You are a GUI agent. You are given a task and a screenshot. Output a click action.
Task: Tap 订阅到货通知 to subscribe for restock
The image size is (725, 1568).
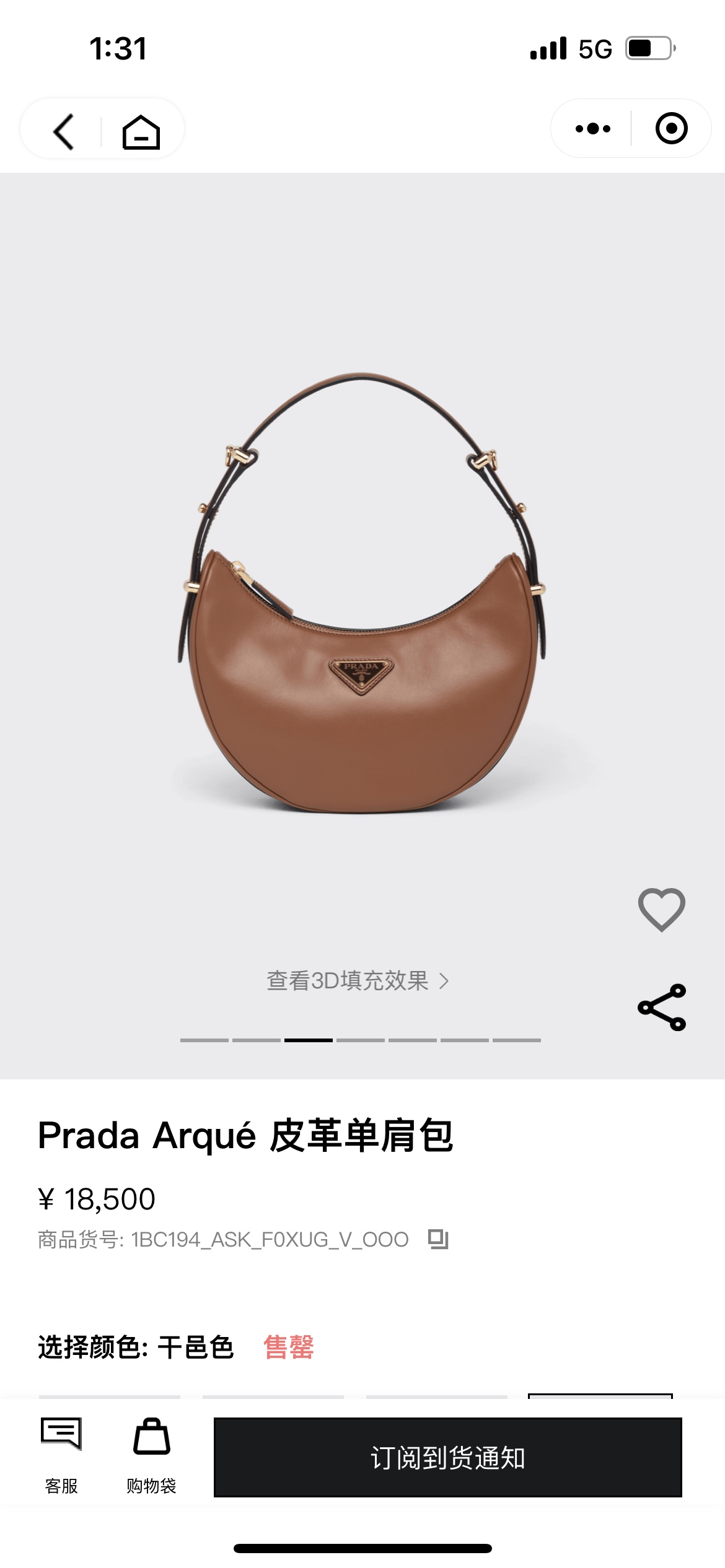[x=447, y=1458]
